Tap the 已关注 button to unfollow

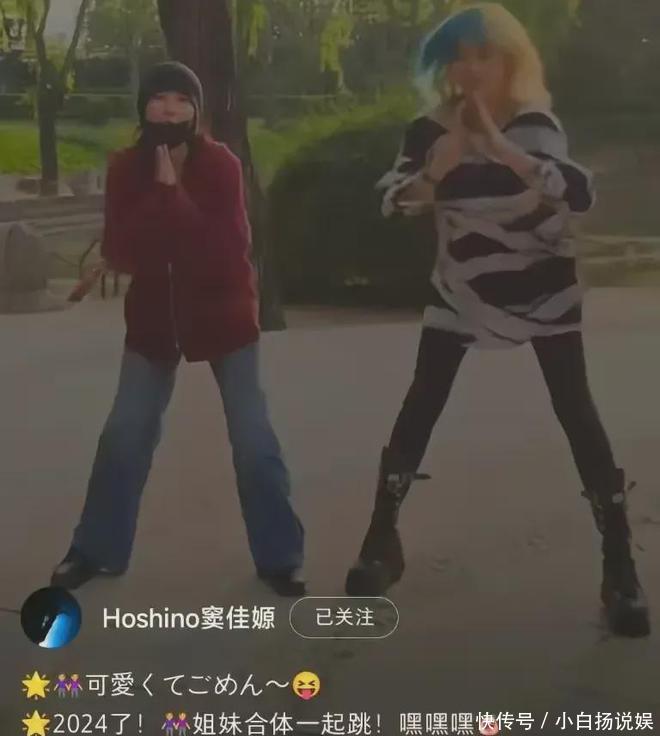tap(343, 617)
